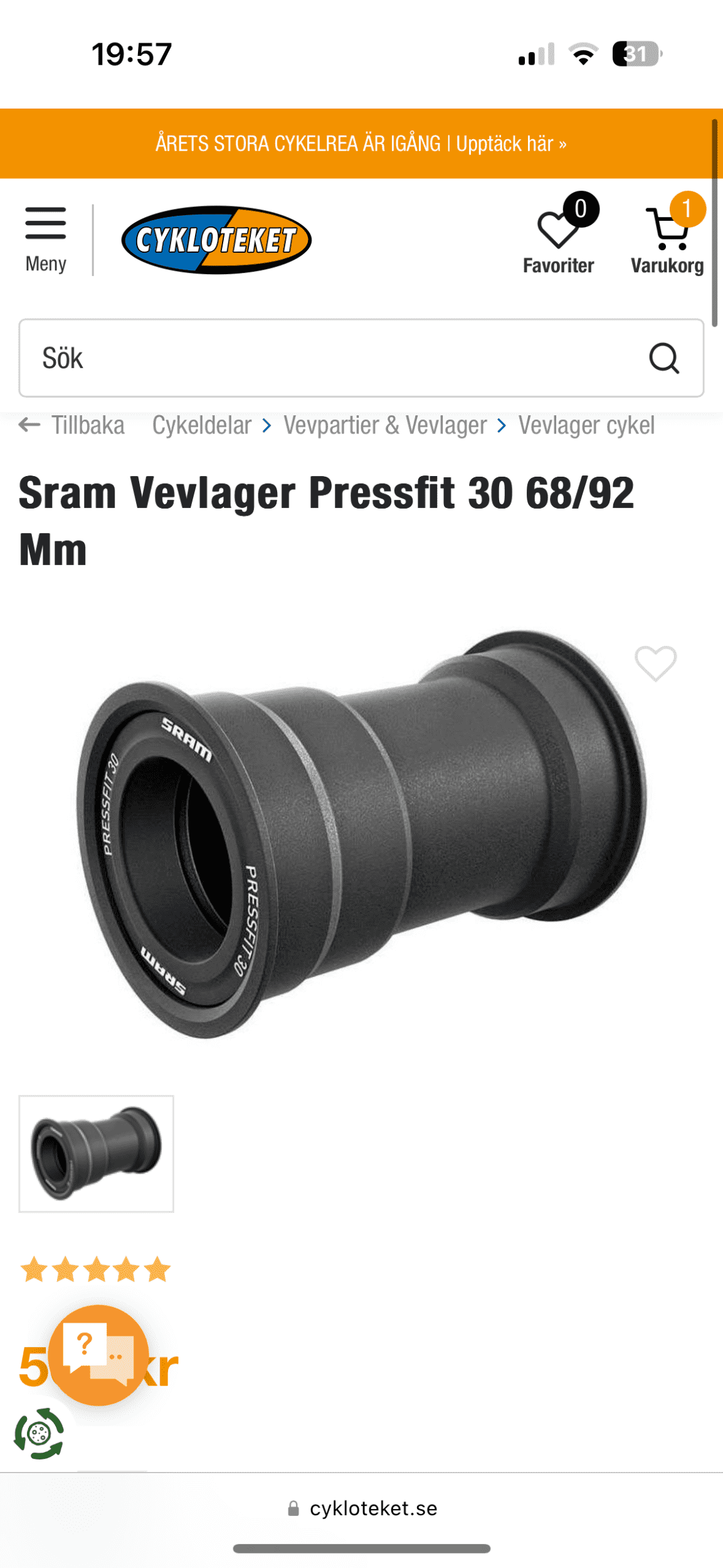Open the Meny hamburger menu
Screen dimensions: 723x1568
pyautogui.click(x=46, y=240)
